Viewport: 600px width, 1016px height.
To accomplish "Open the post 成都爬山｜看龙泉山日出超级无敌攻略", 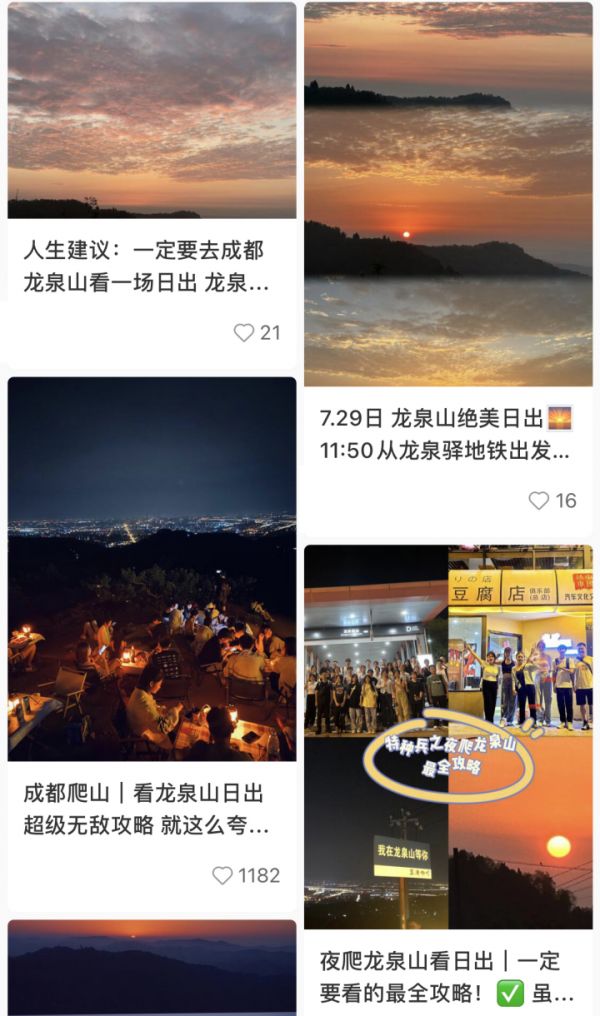I will point(152,568).
